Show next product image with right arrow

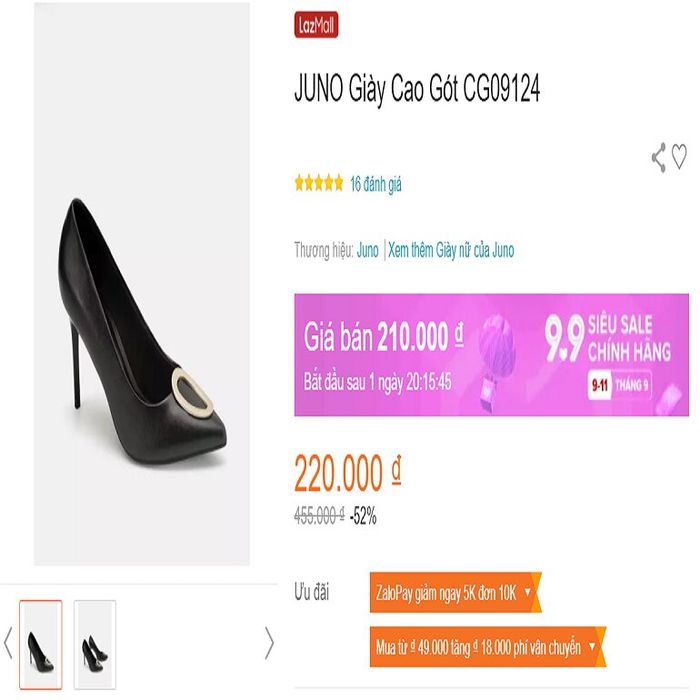pyautogui.click(x=268, y=643)
